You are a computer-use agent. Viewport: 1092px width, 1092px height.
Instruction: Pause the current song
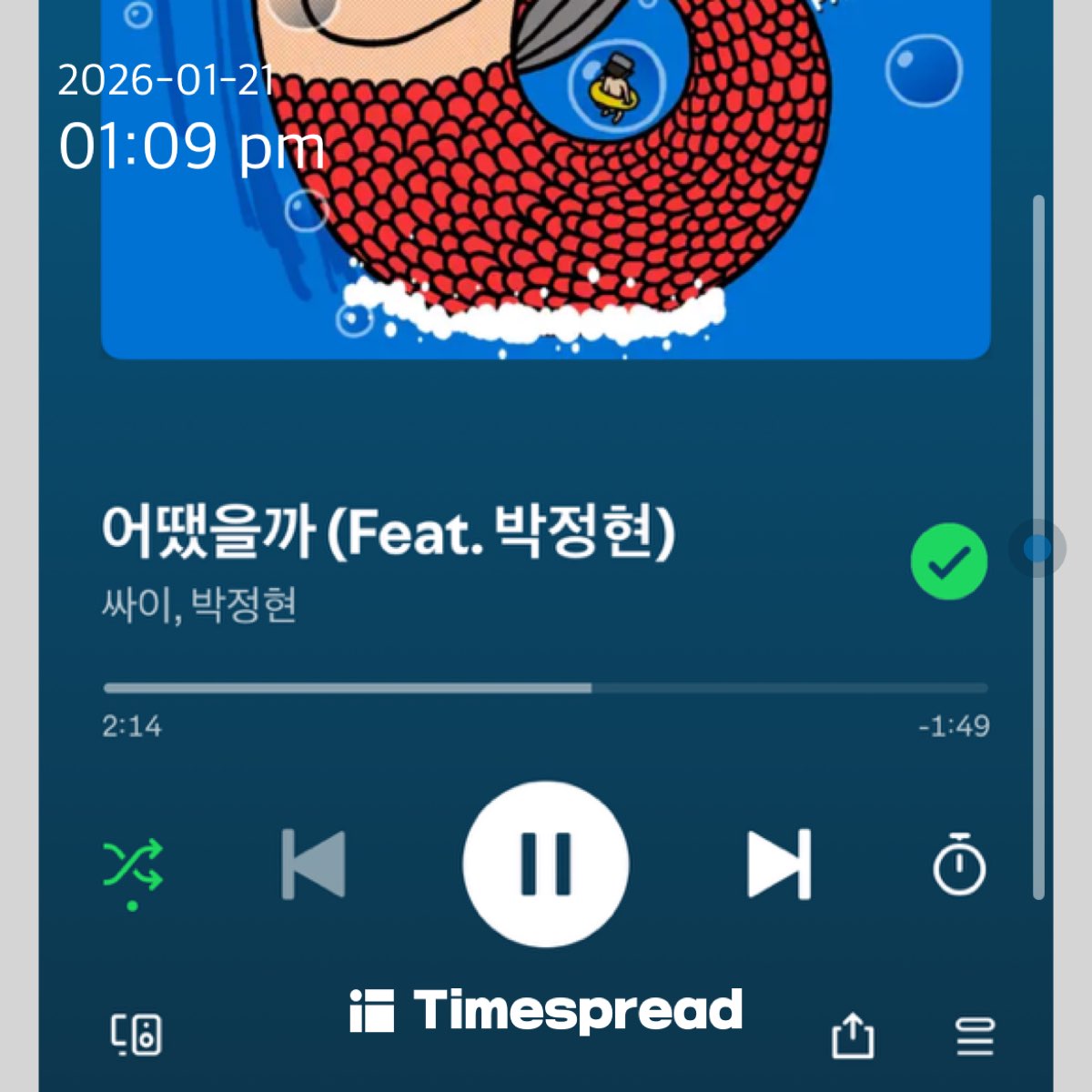click(545, 864)
